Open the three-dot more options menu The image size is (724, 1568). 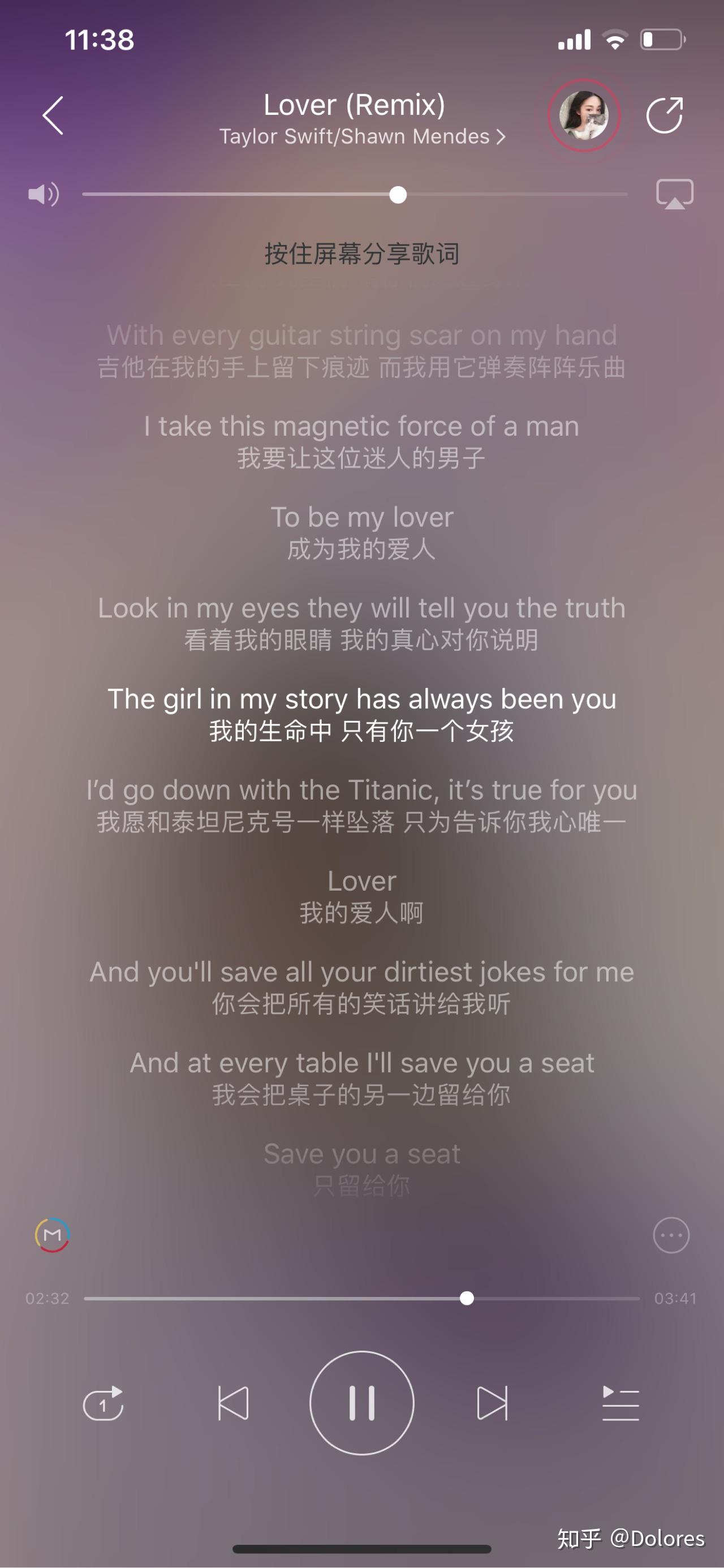[x=670, y=1235]
